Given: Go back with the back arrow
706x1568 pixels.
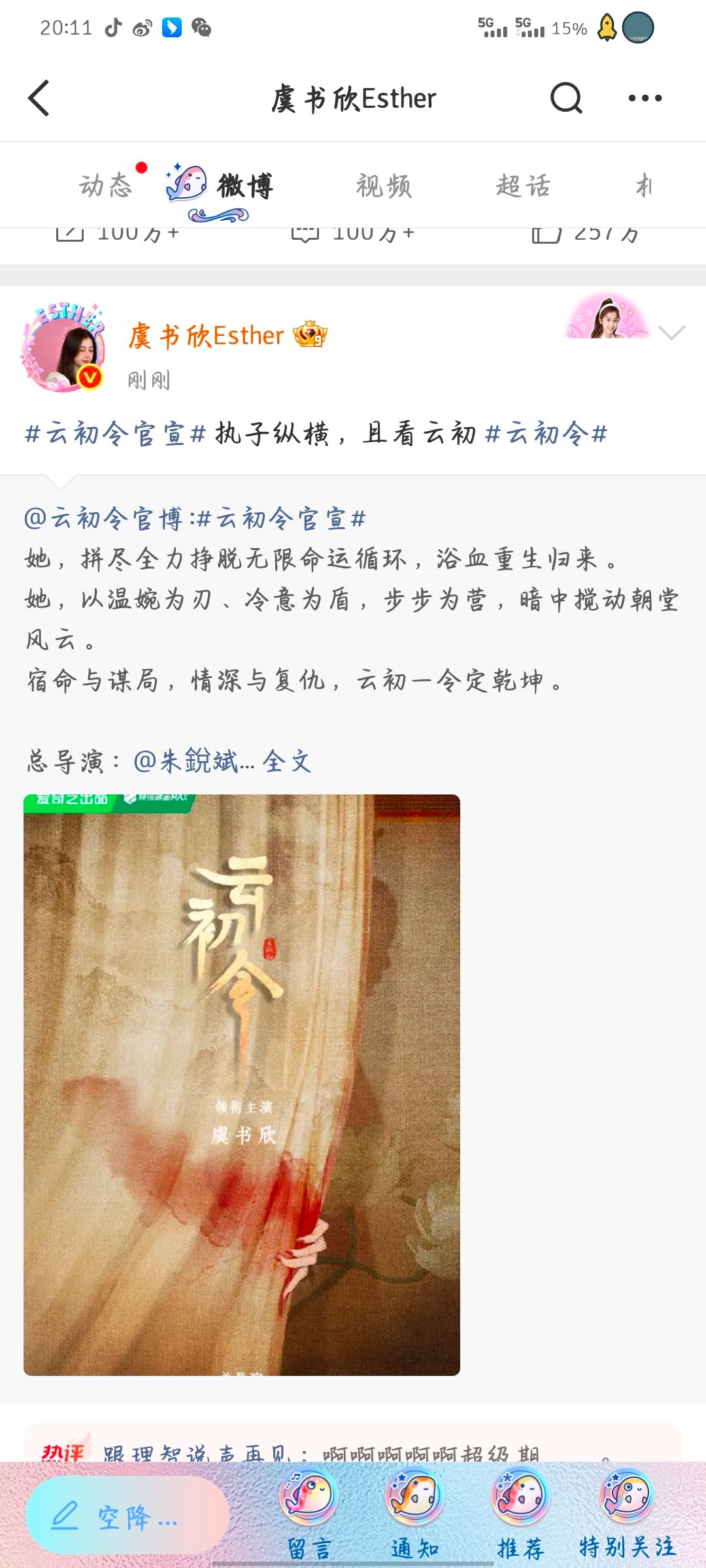Looking at the screenshot, I should (x=39, y=98).
